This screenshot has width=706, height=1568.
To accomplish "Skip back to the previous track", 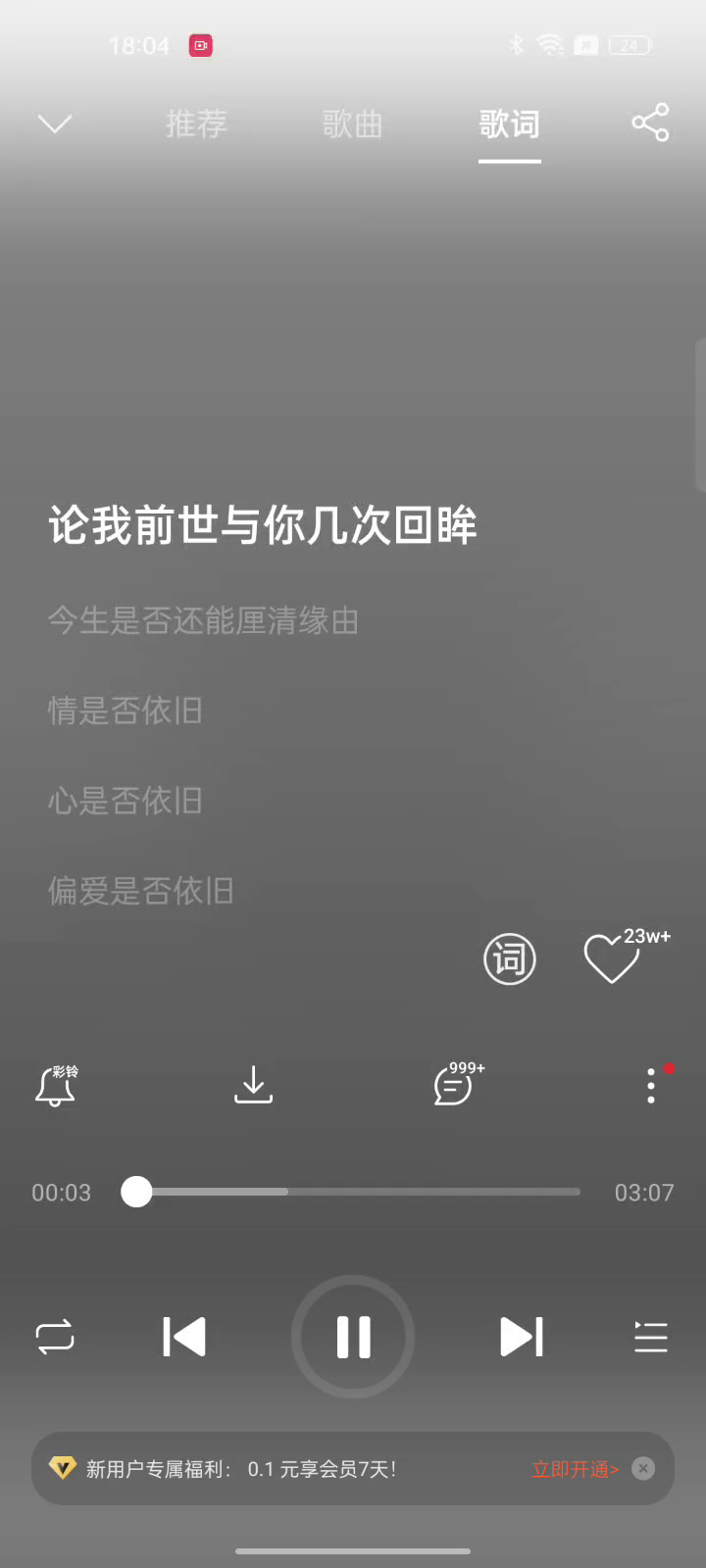I will point(184,1337).
